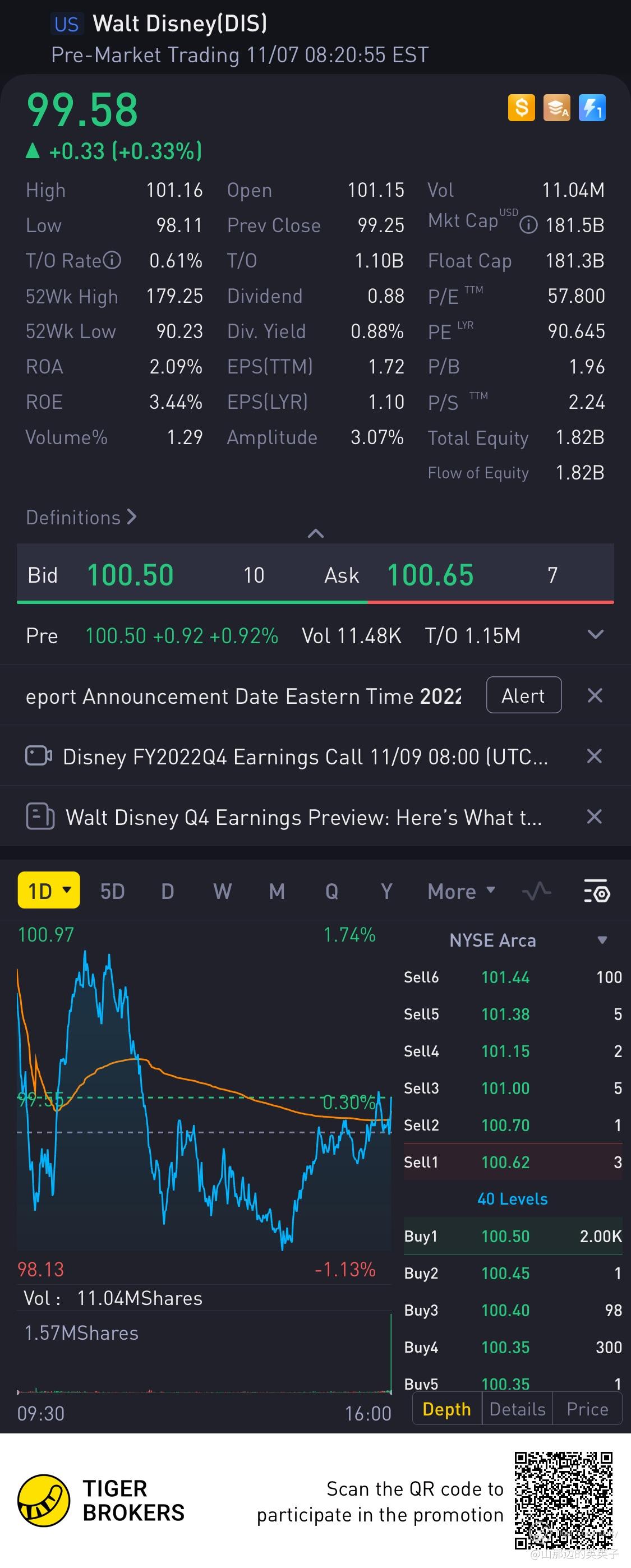This screenshot has width=631, height=1568.
Task: Open Disney FY2022Q4 Earnings Call
Action: pyautogui.click(x=305, y=756)
